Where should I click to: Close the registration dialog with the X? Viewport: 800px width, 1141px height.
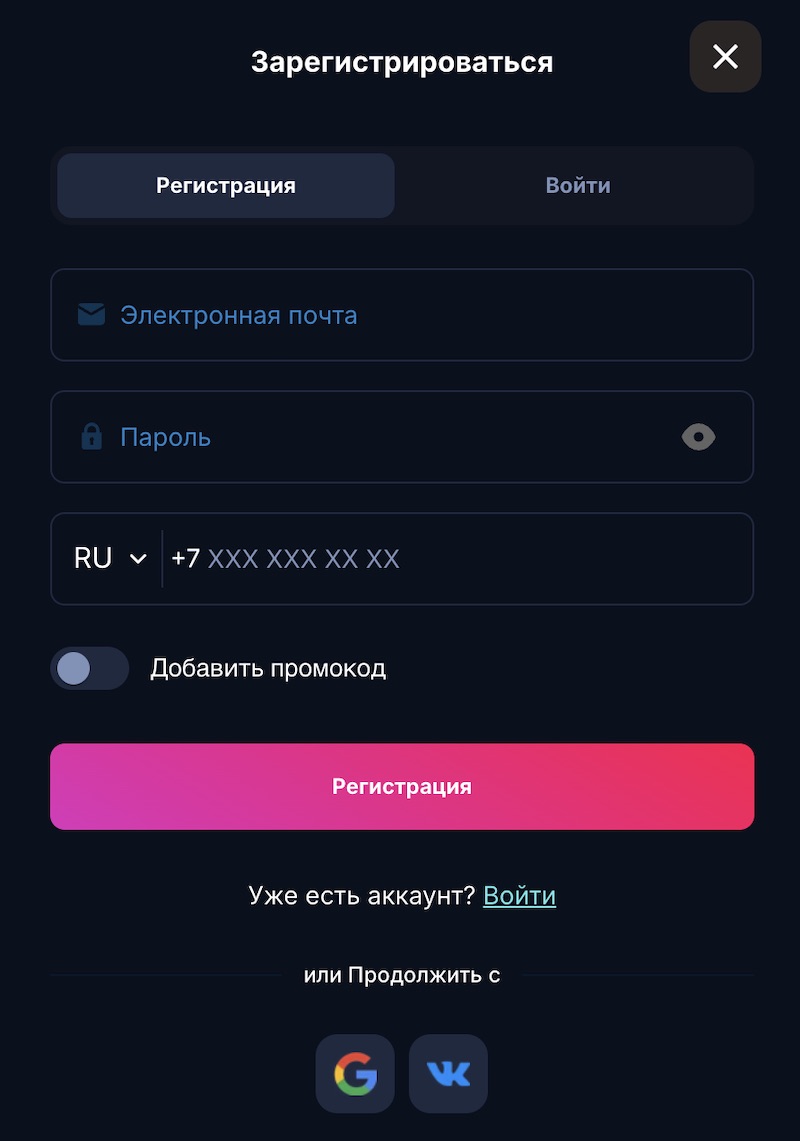pyautogui.click(x=725, y=57)
